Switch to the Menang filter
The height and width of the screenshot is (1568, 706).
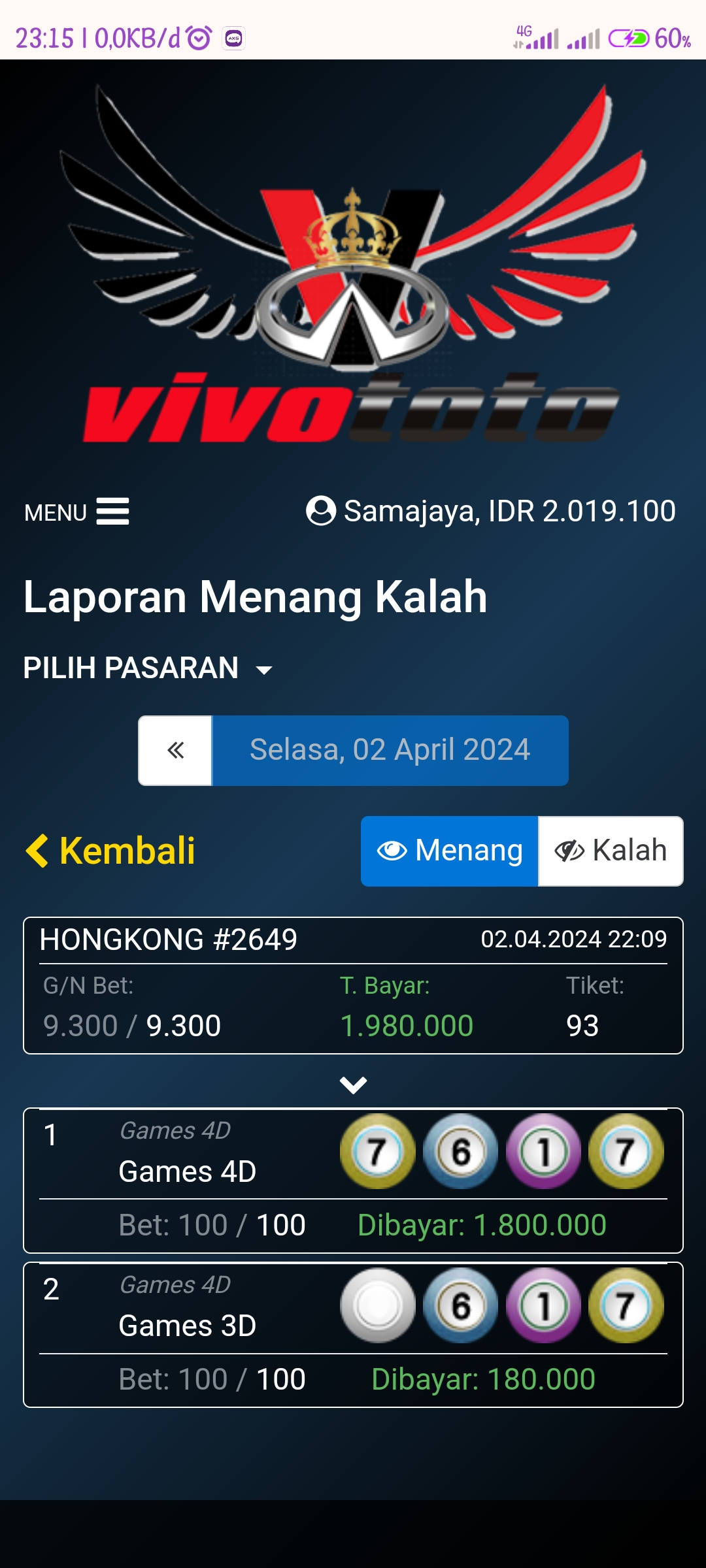pos(450,851)
